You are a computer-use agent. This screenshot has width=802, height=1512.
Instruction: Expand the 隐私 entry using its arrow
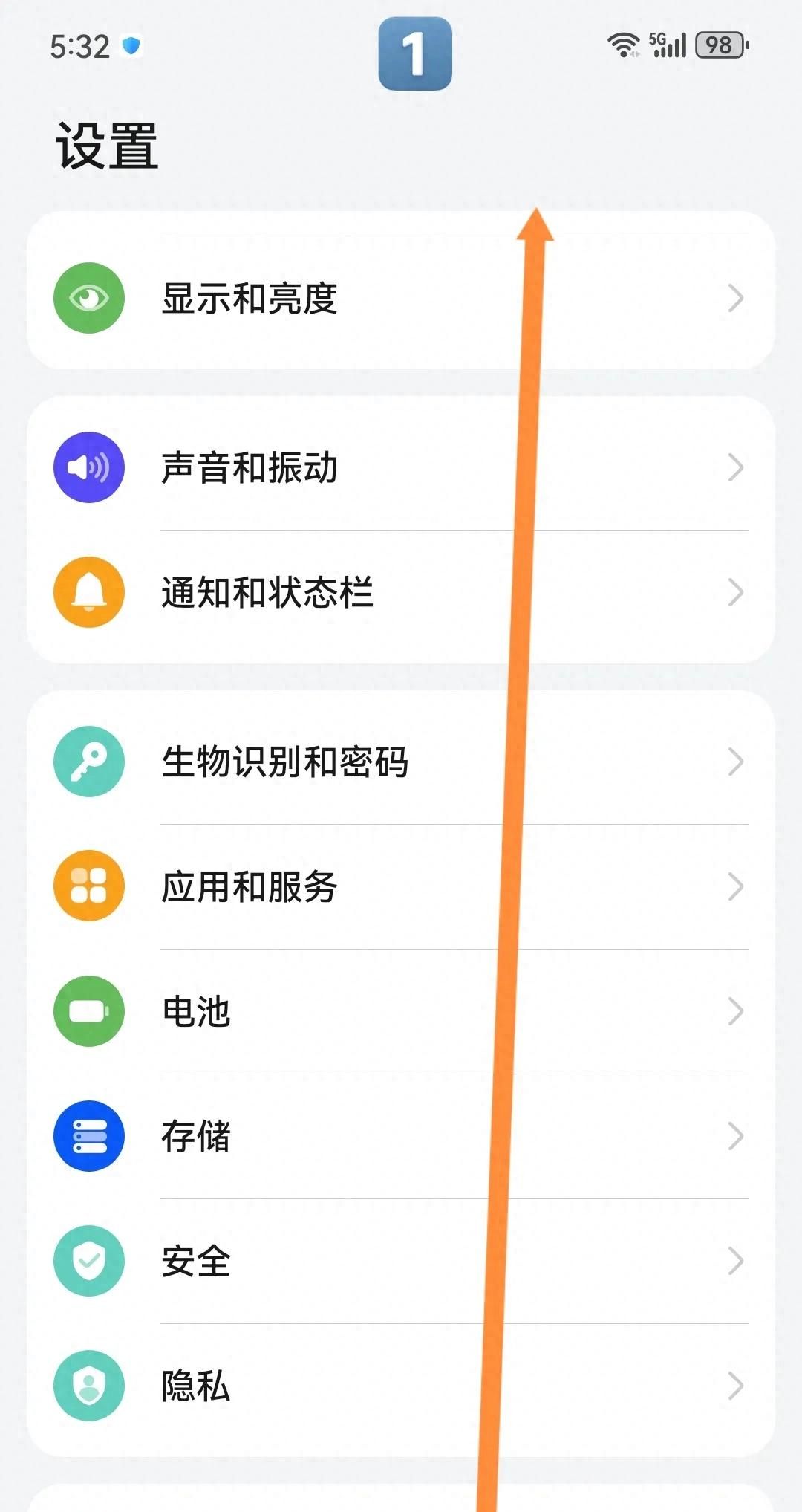coord(735,1386)
